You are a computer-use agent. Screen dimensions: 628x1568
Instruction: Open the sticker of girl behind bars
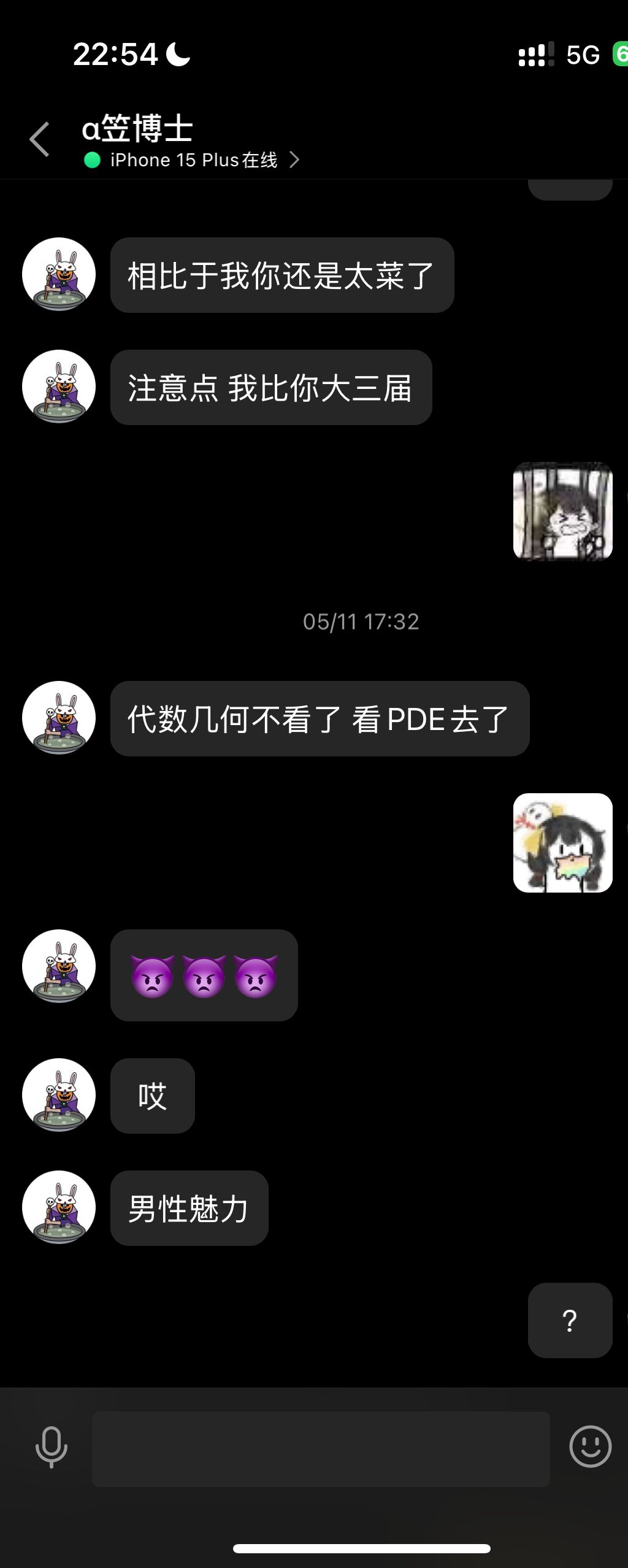[562, 511]
